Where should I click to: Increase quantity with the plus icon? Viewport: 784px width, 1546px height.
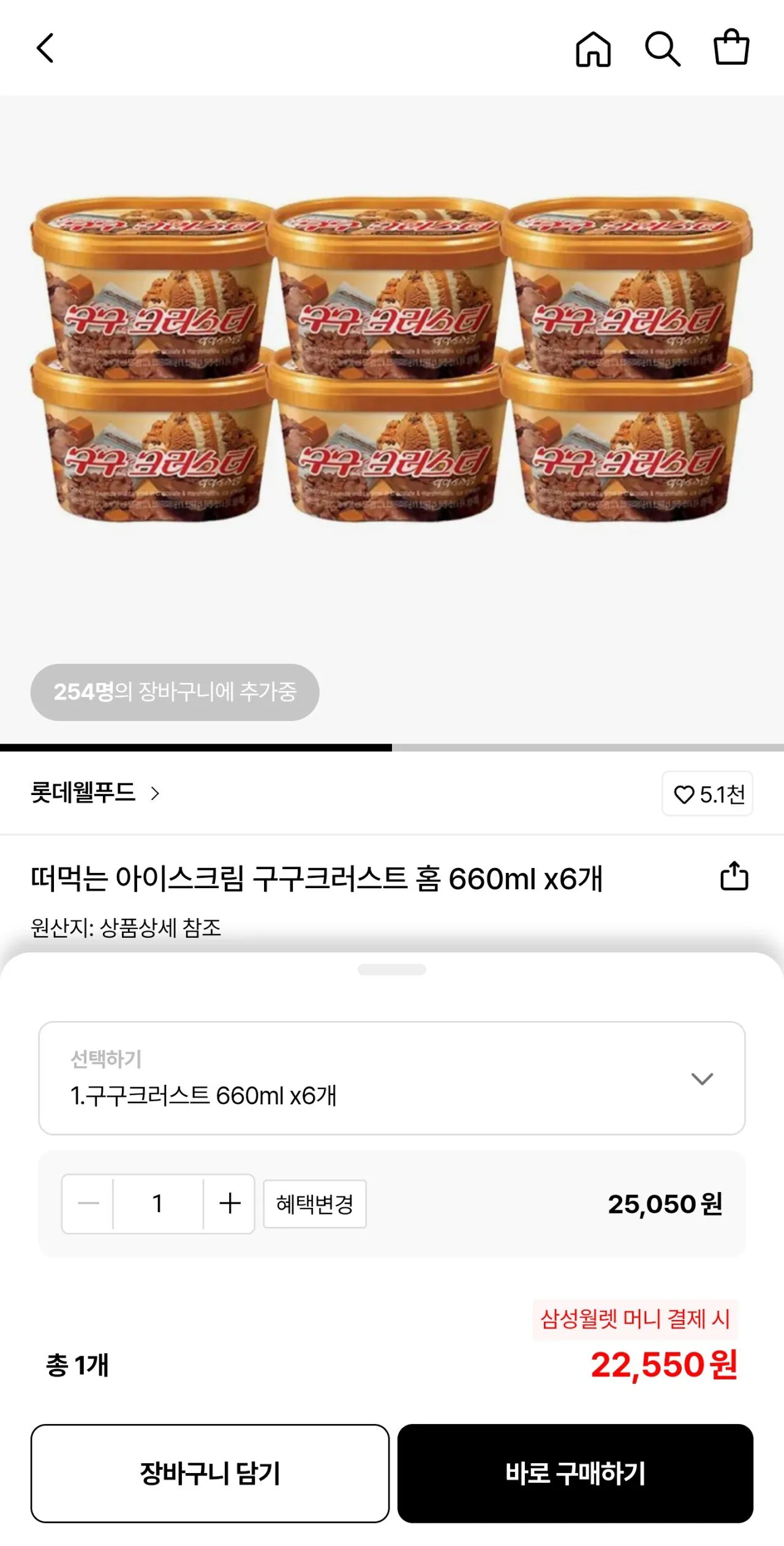point(230,1204)
